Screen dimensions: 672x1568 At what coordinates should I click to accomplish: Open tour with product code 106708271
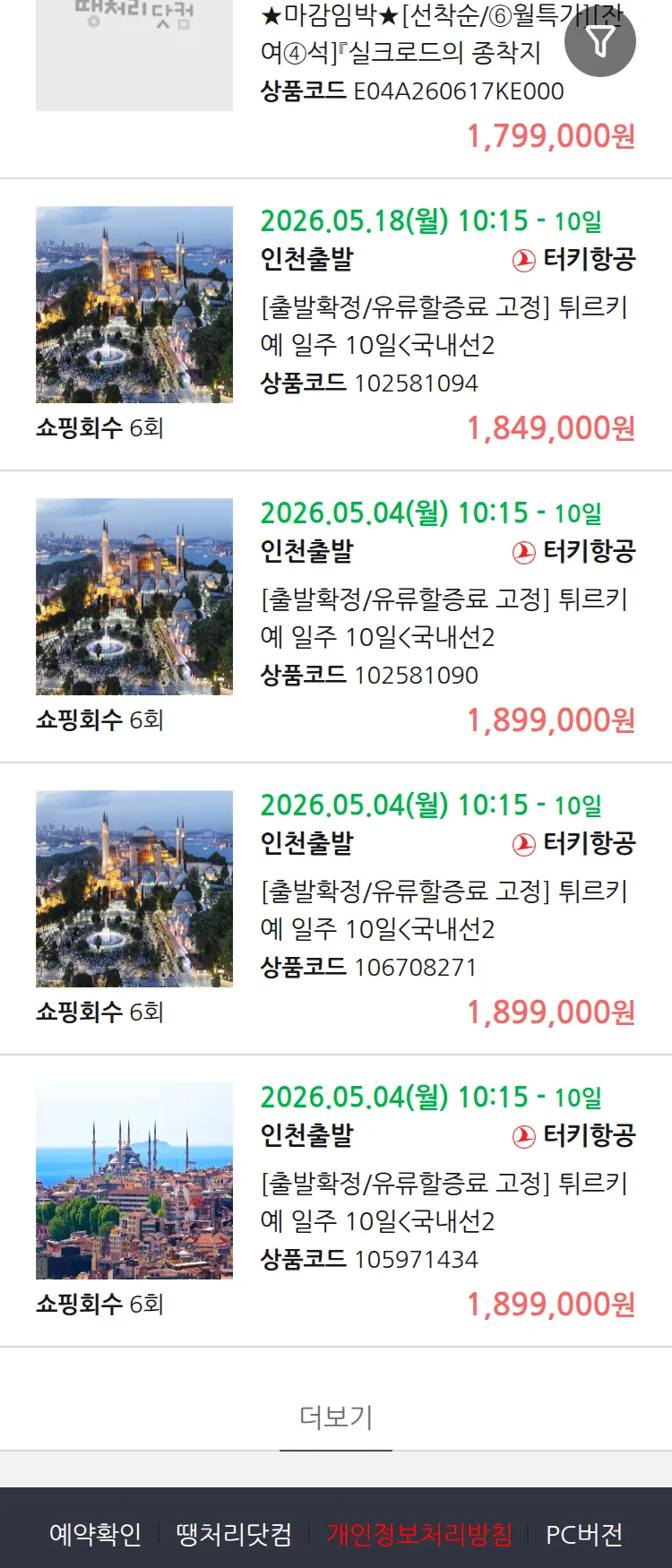tap(444, 910)
